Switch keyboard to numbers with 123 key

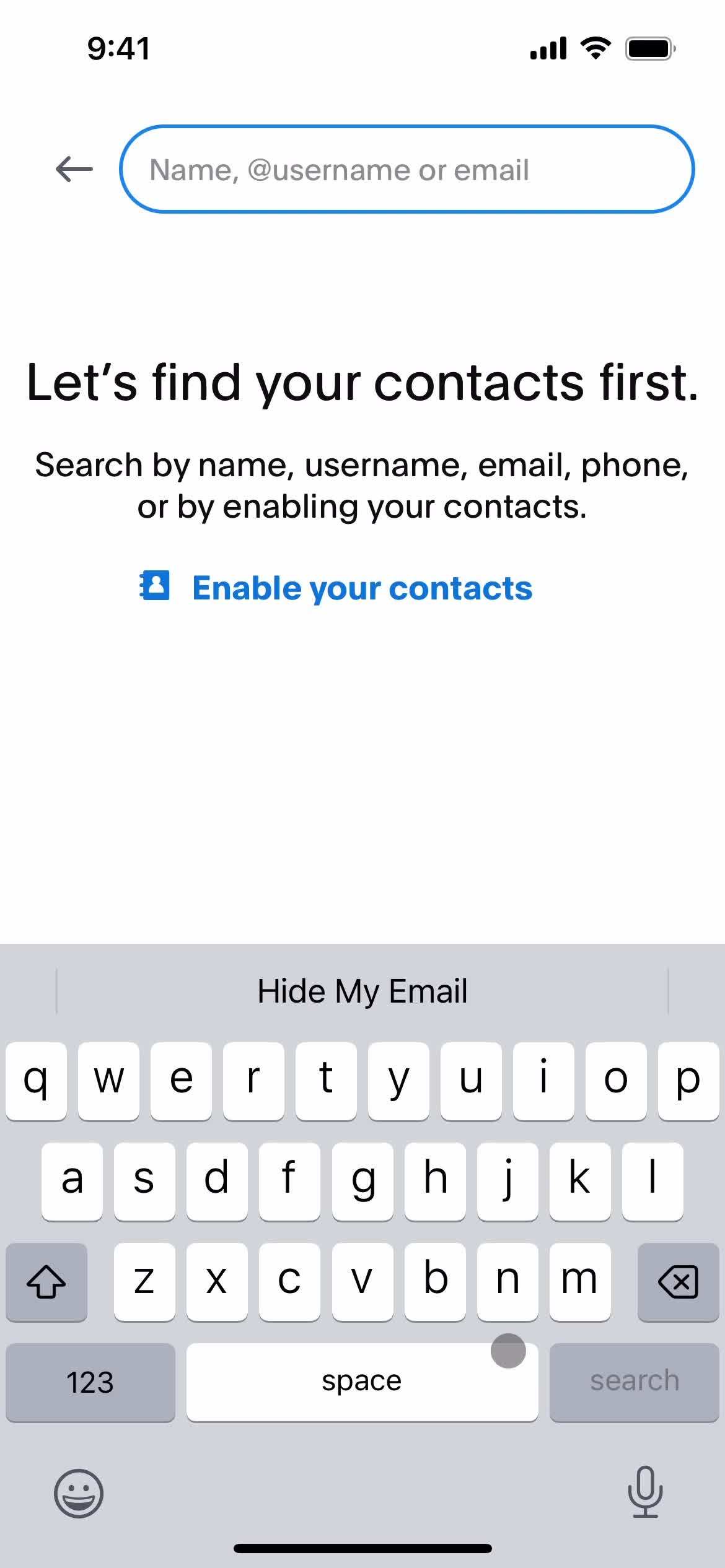[x=90, y=1382]
